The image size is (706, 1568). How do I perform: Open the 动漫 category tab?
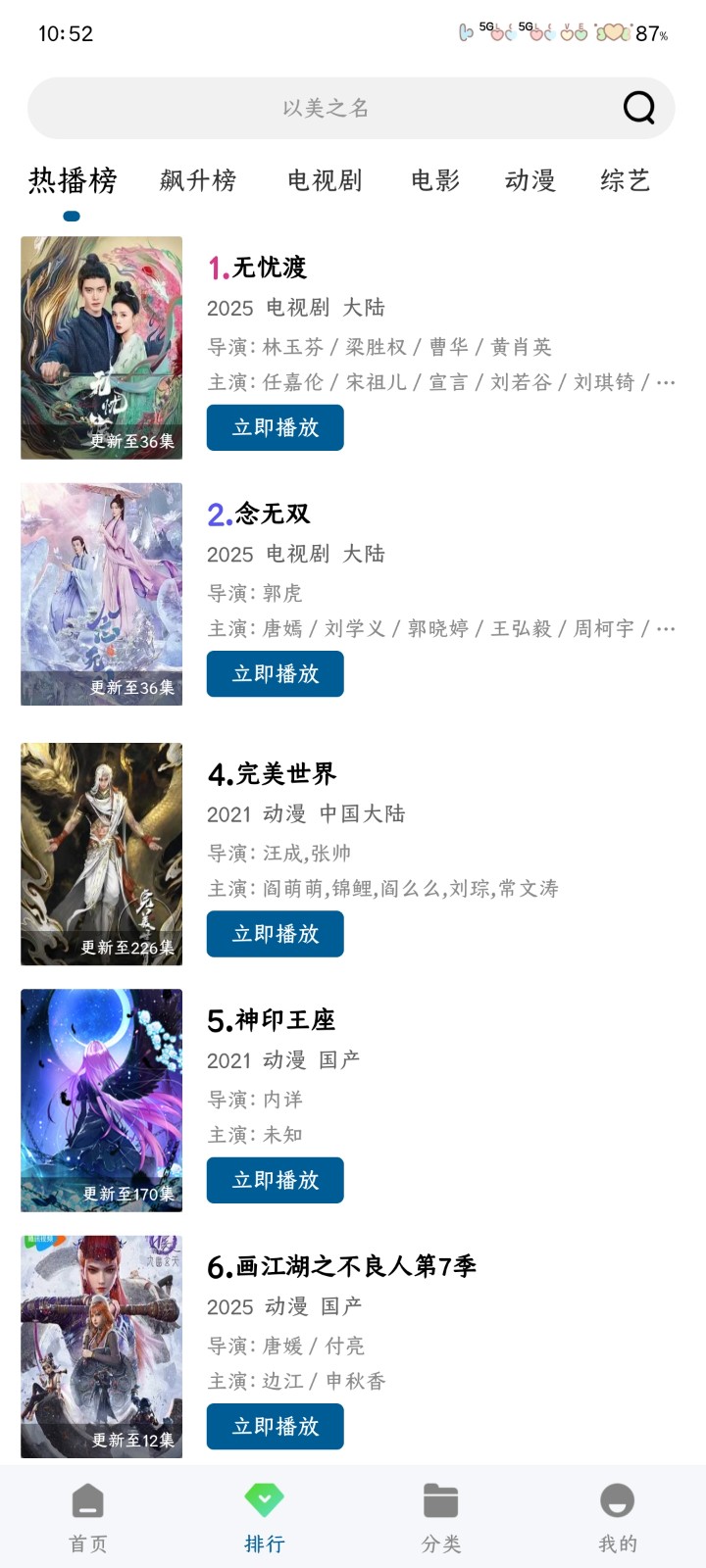pos(528,180)
